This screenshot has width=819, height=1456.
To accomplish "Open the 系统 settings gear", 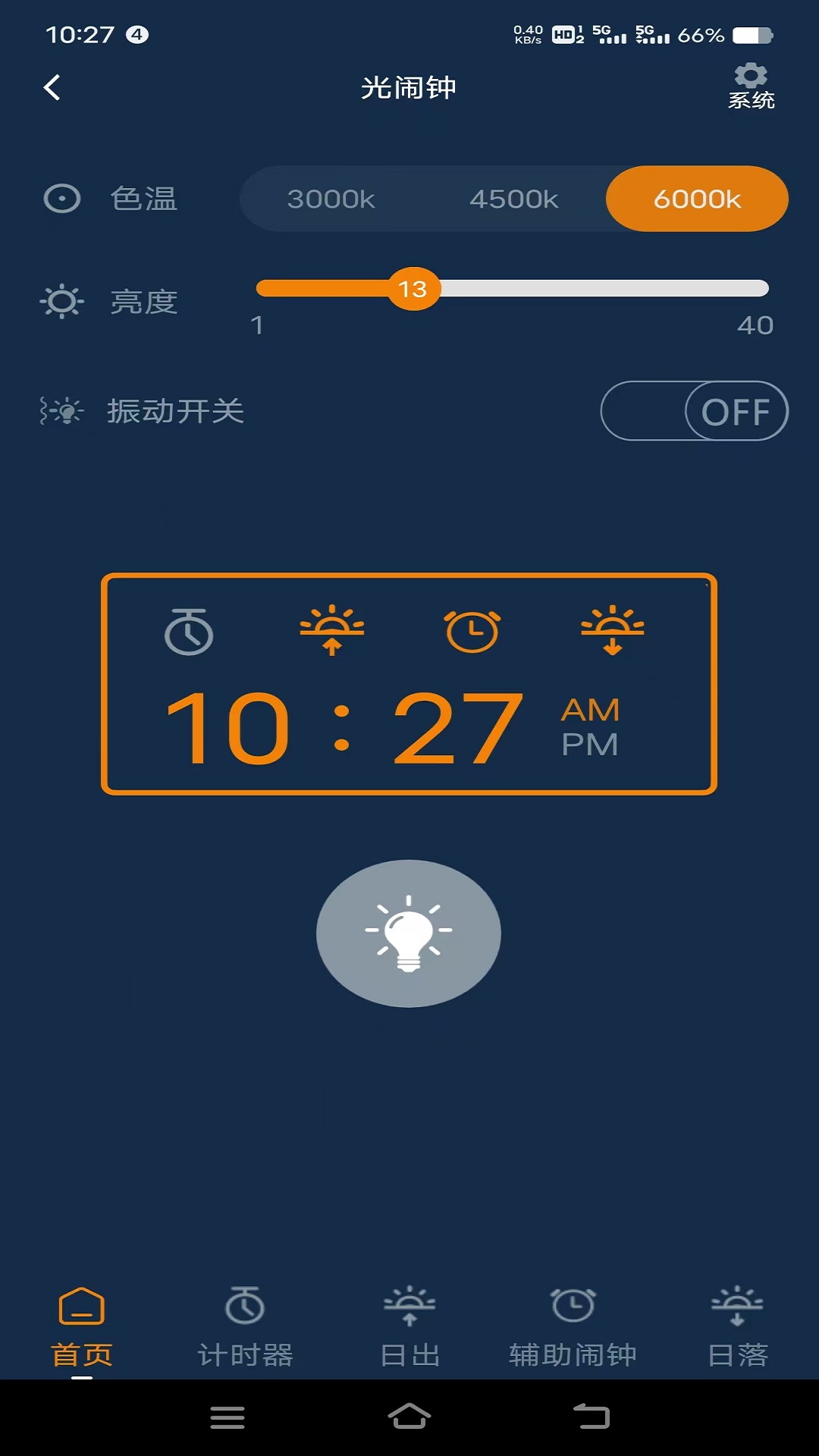I will click(x=751, y=86).
